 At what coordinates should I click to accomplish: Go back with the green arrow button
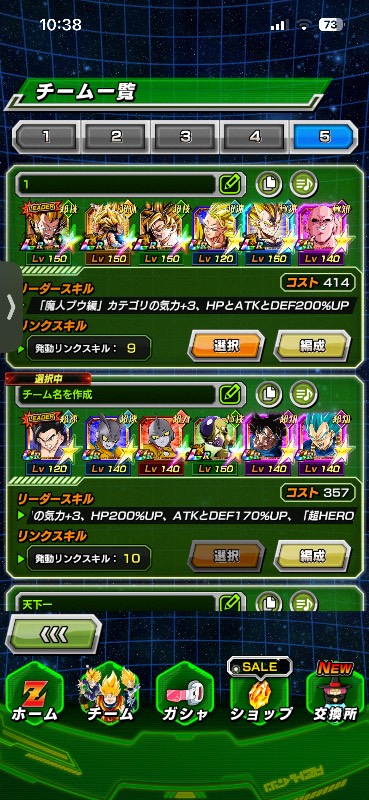point(54,634)
